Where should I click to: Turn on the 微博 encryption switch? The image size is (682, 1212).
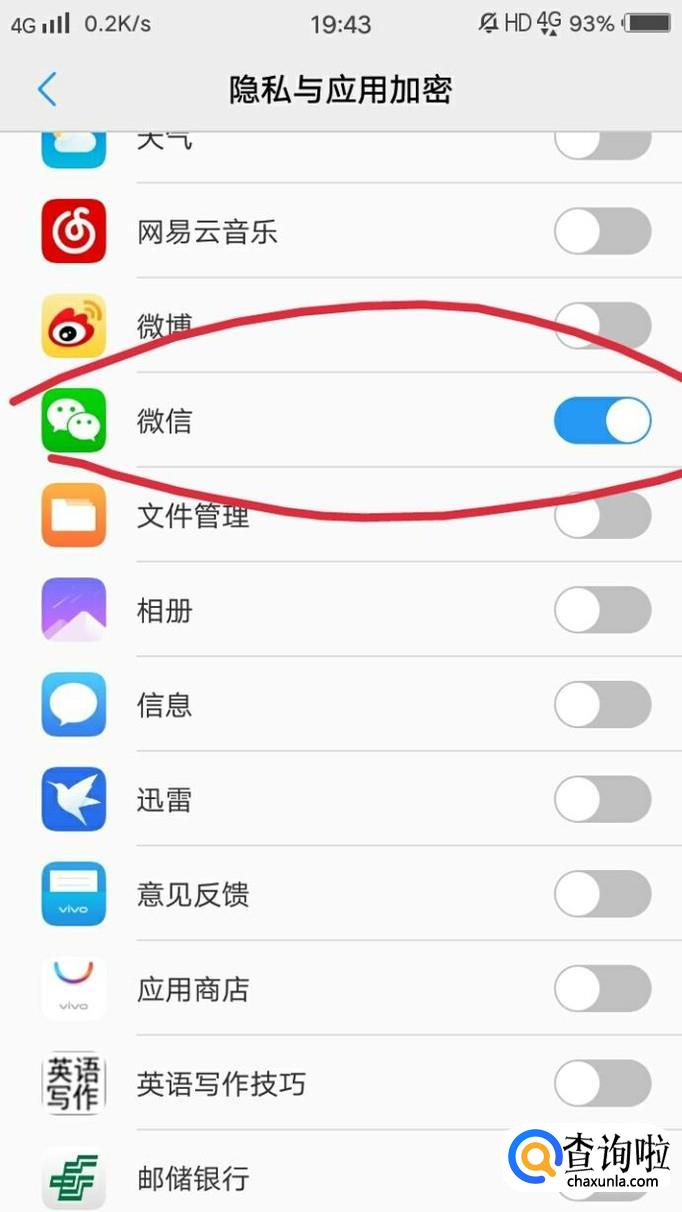603,326
